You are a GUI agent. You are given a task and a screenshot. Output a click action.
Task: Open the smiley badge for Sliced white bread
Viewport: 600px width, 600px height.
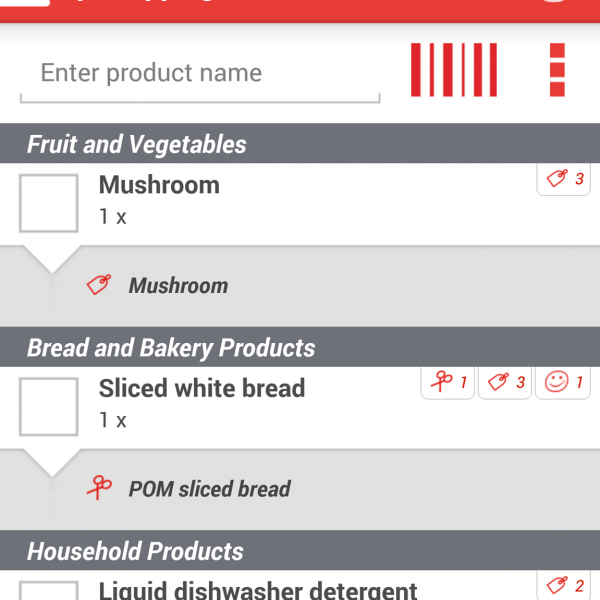563,383
